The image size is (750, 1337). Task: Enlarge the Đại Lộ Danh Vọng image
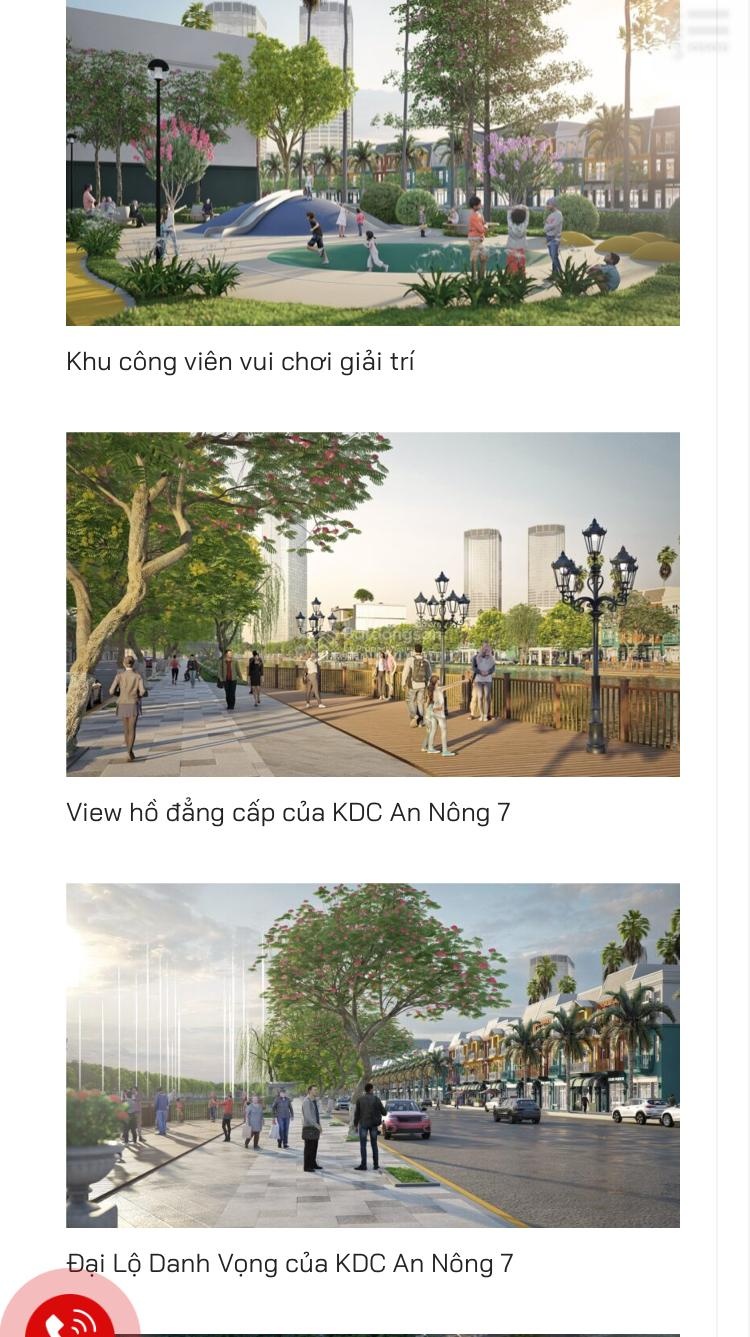click(x=372, y=1055)
